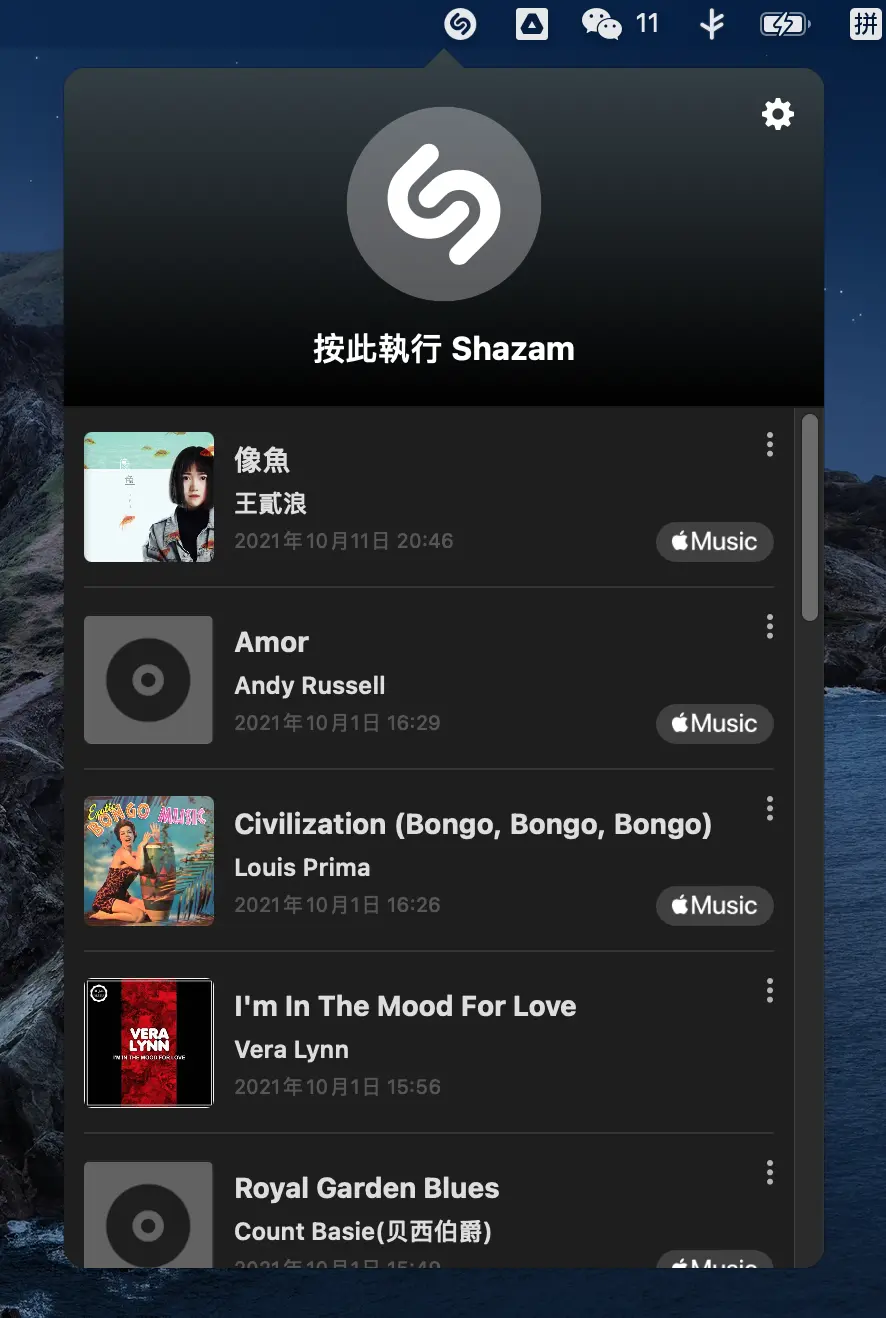Image resolution: width=886 pixels, height=1318 pixels.
Task: Show more options for Amor
Action: [x=769, y=627]
